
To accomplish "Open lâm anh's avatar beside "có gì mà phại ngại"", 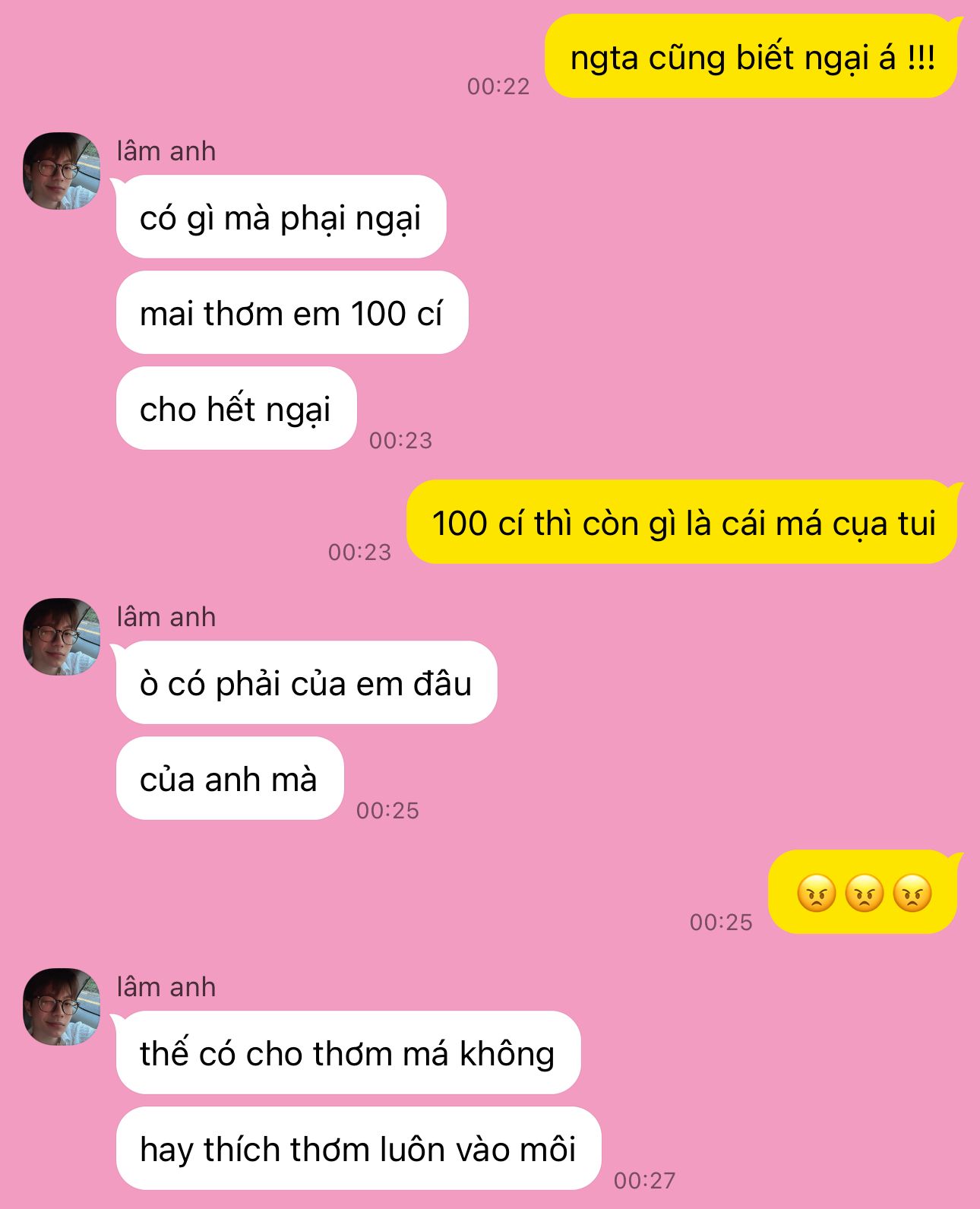I will click(x=62, y=171).
